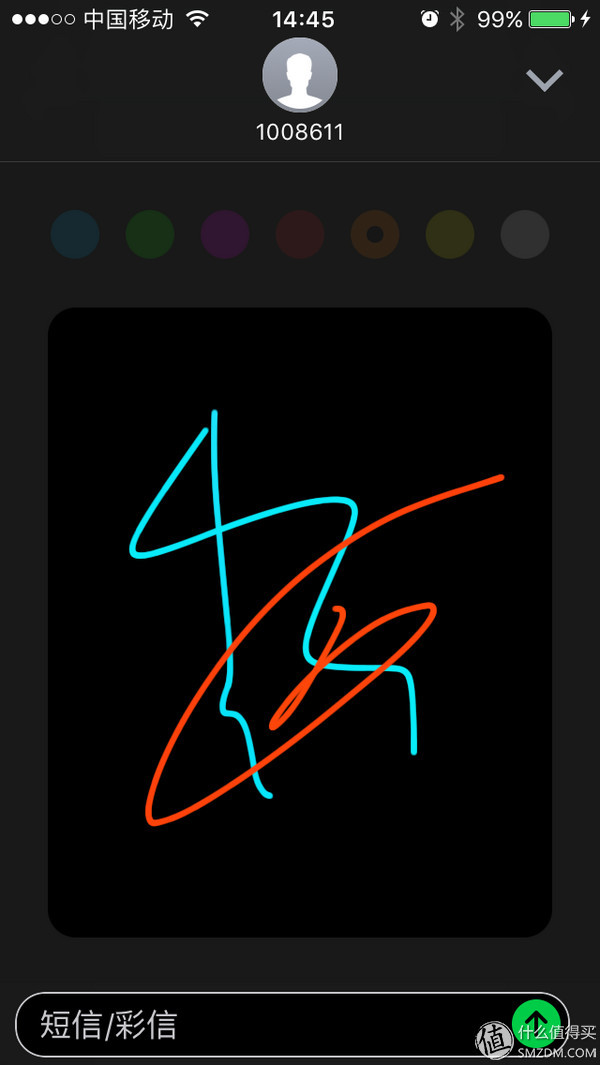Send the sketch with the green arrow
The image size is (600, 1065).
(x=536, y=1023)
